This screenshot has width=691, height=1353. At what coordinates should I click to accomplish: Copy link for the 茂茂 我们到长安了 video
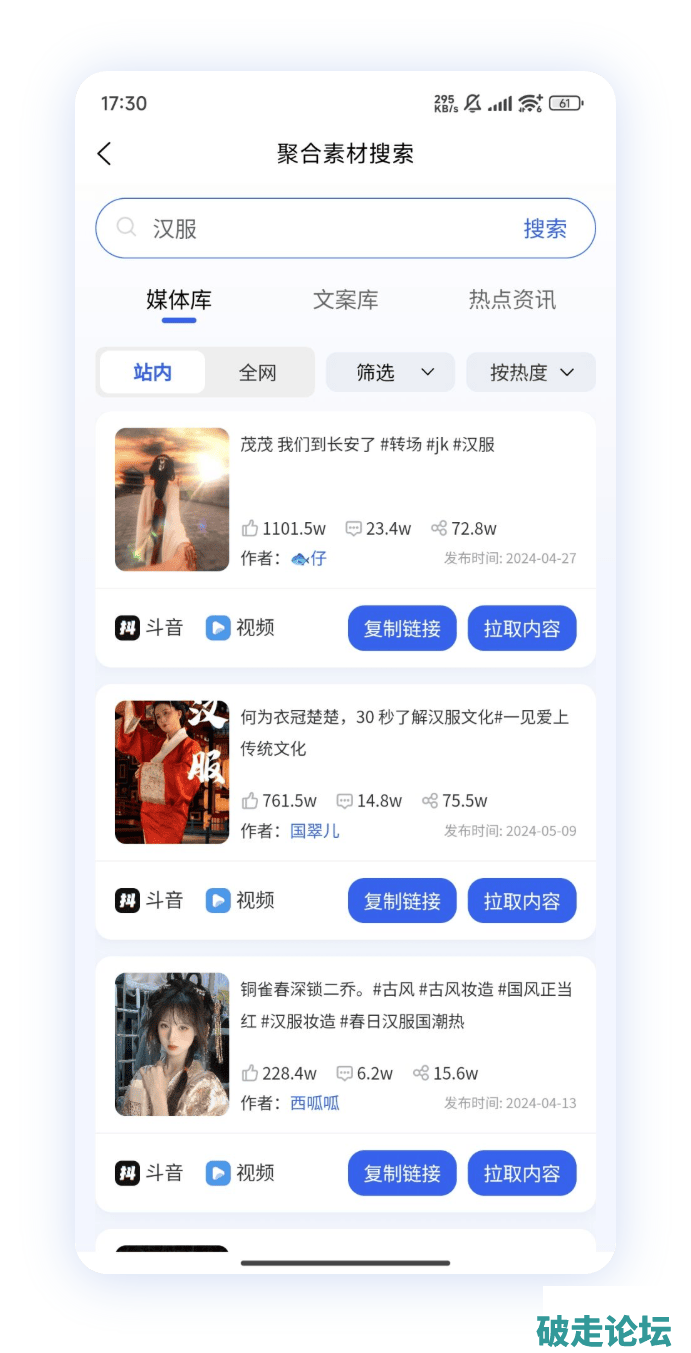click(x=402, y=629)
